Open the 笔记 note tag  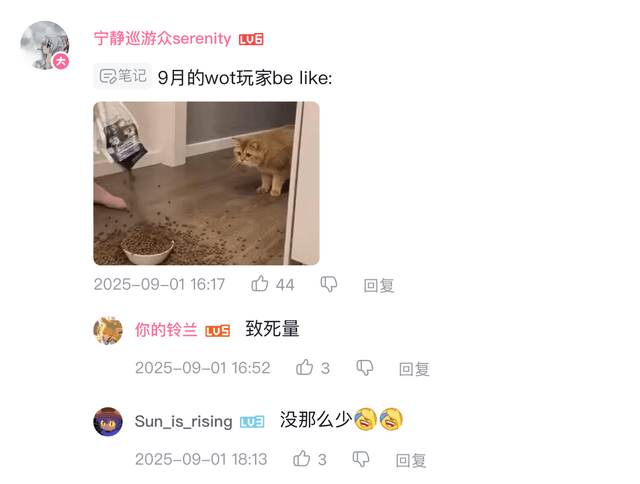122,76
